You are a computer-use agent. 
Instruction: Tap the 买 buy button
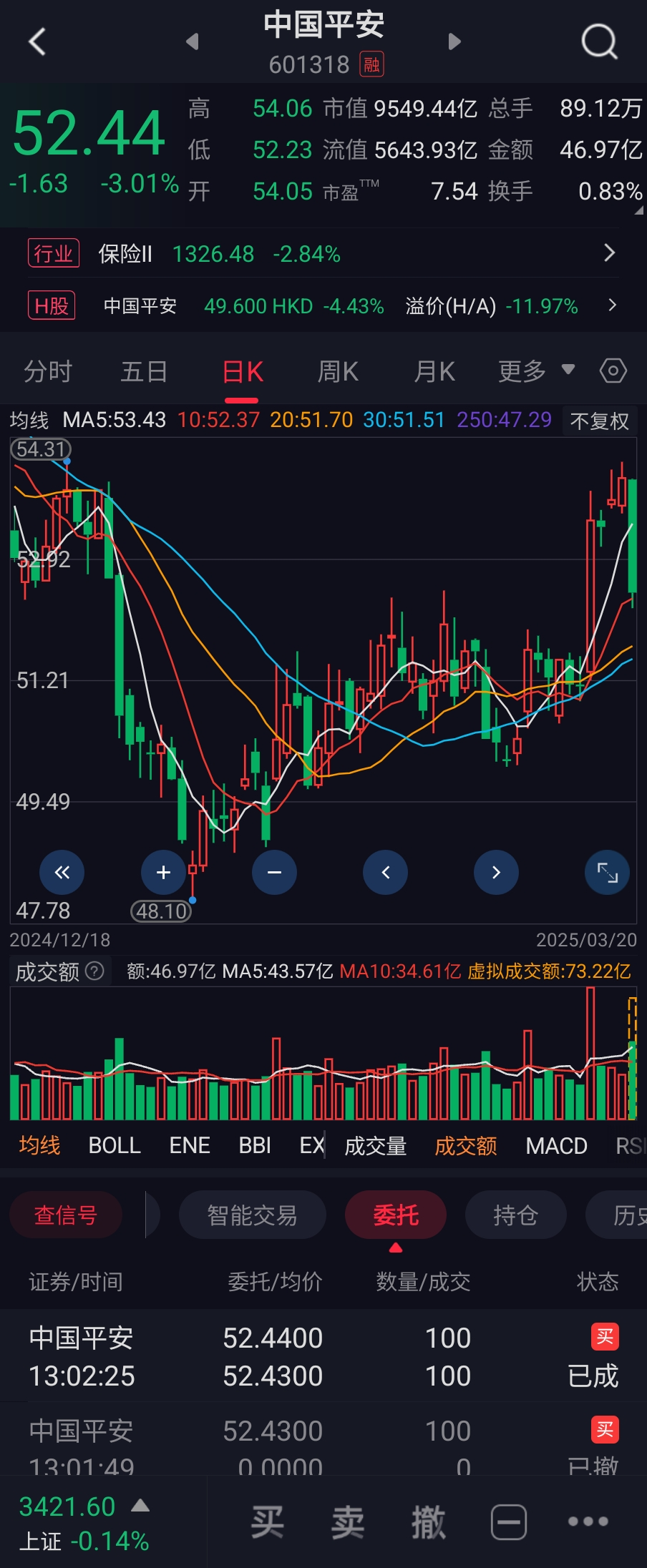coord(268,1521)
